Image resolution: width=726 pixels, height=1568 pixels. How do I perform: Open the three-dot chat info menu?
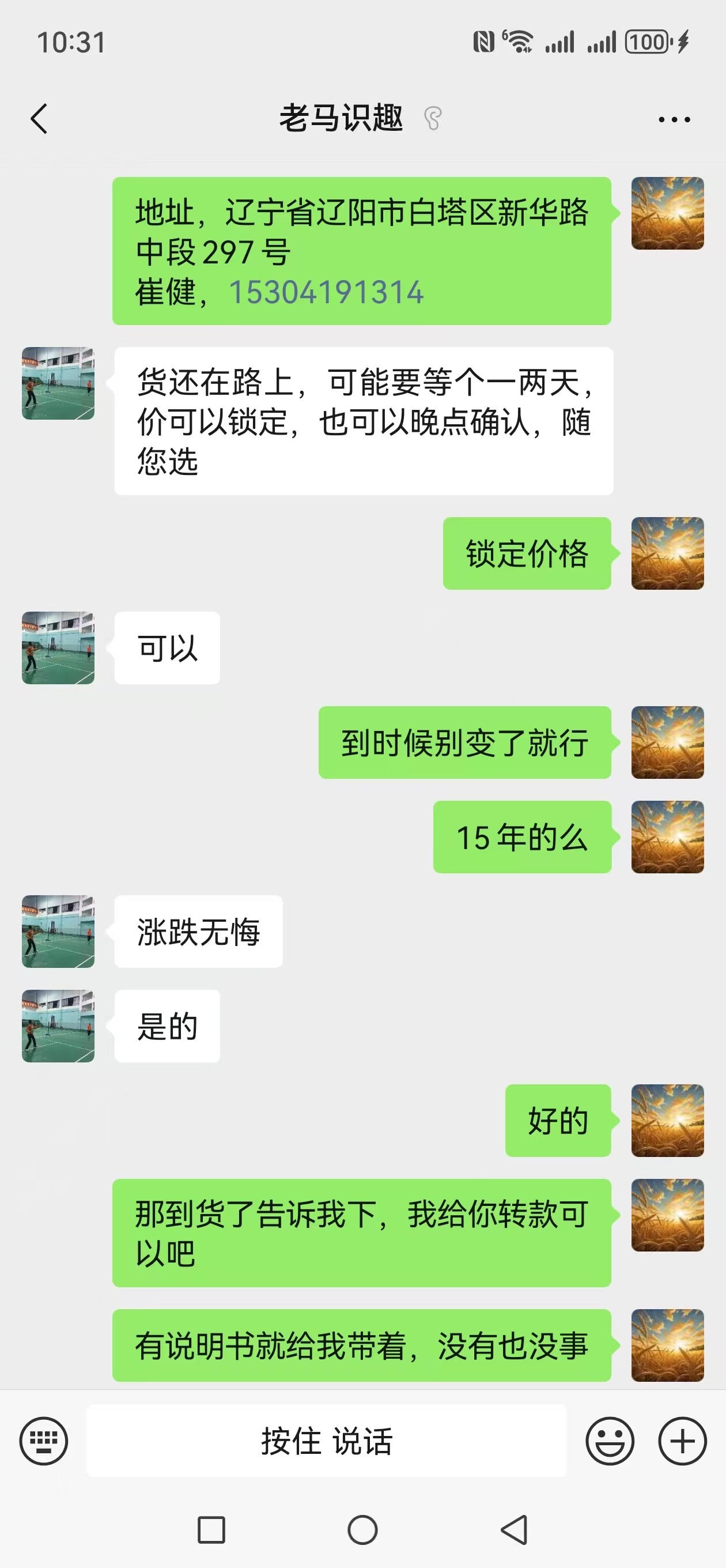[674, 119]
